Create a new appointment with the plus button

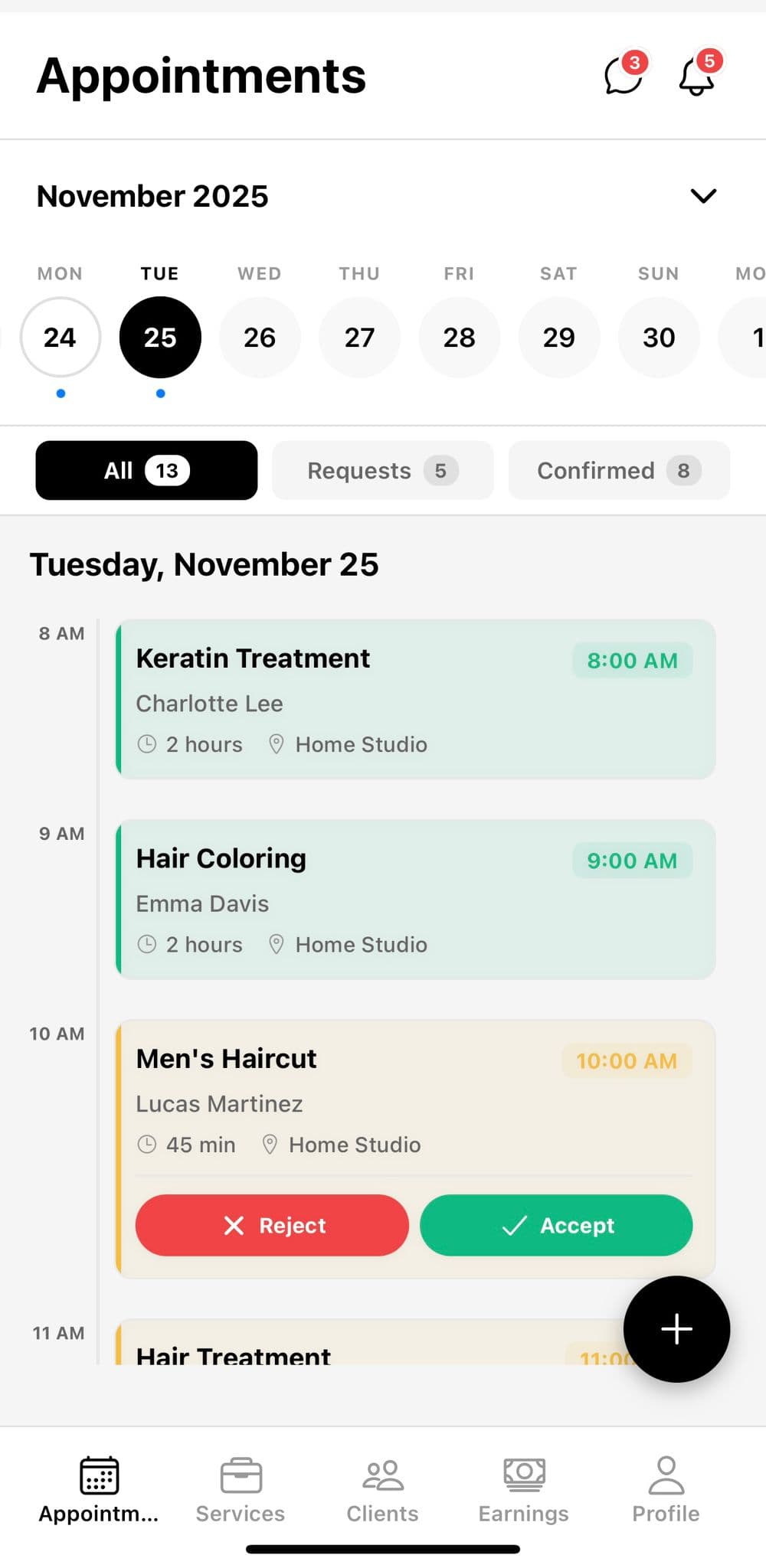tap(676, 1330)
